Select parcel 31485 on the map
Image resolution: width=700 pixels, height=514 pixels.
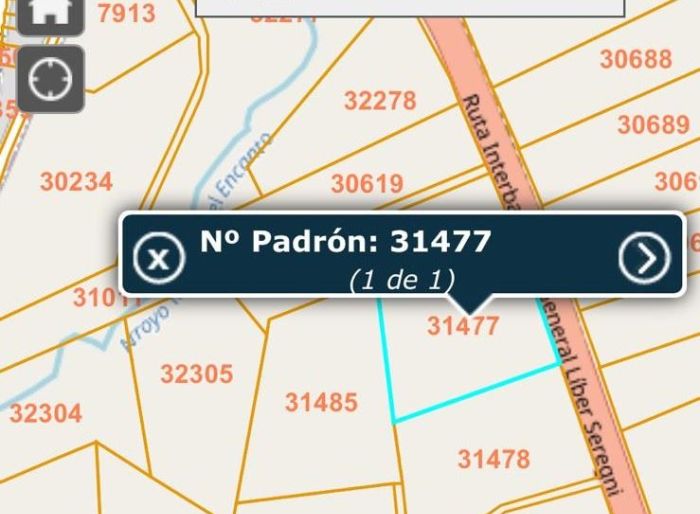coord(320,402)
